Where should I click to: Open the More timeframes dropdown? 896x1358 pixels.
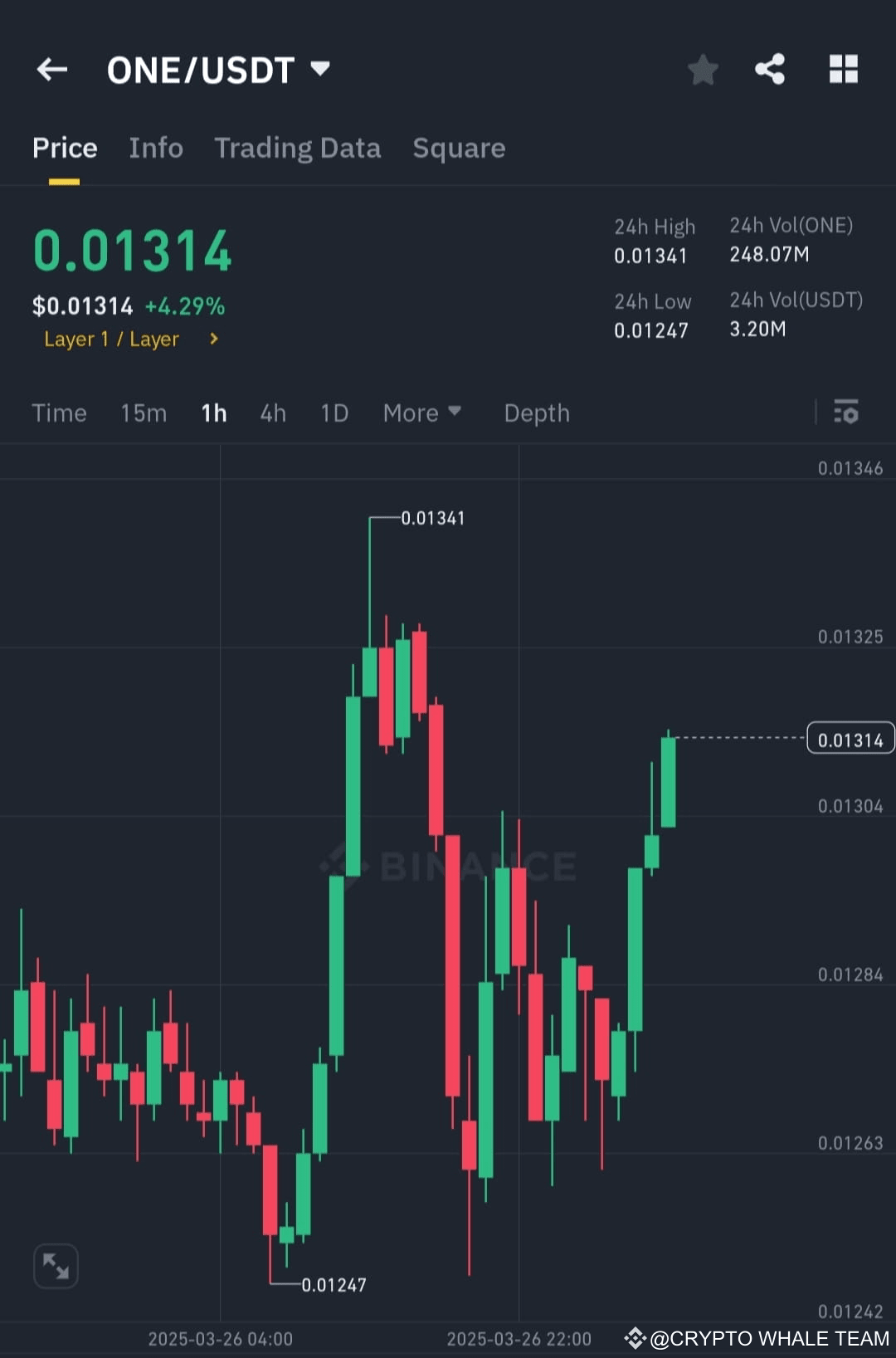[x=421, y=413]
